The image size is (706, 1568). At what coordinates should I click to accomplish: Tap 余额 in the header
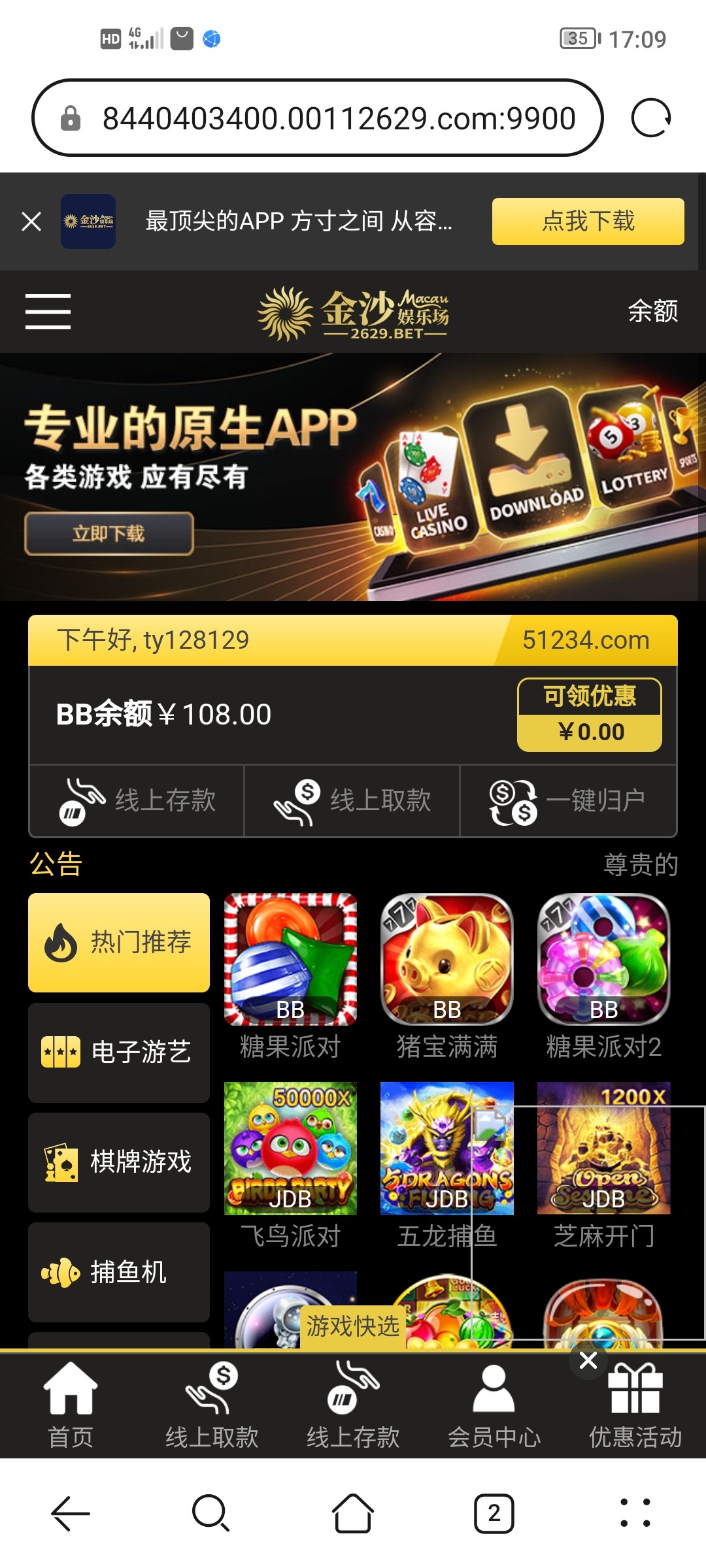click(652, 311)
